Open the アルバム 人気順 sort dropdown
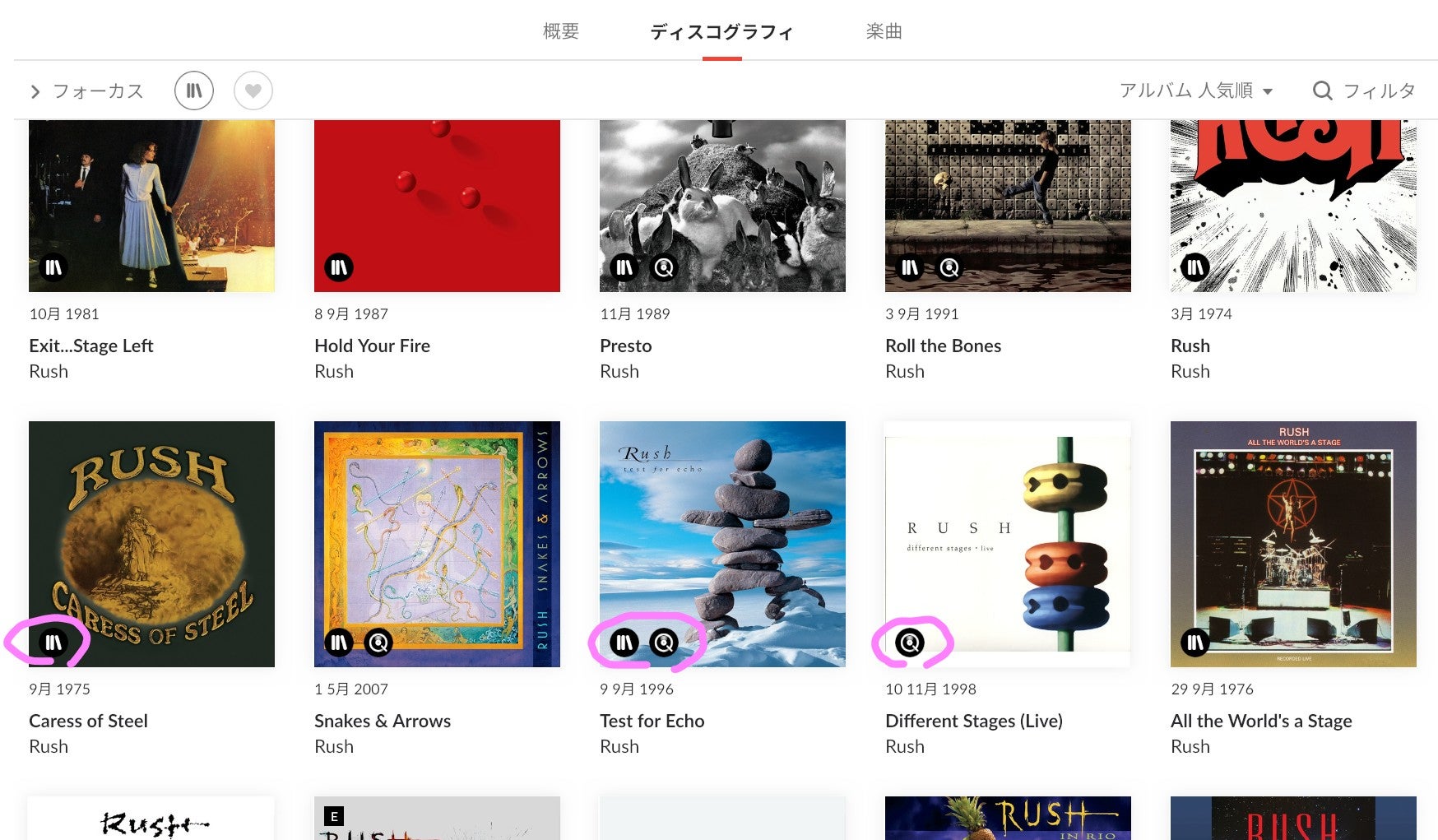Image resolution: width=1438 pixels, height=840 pixels. coord(1195,90)
